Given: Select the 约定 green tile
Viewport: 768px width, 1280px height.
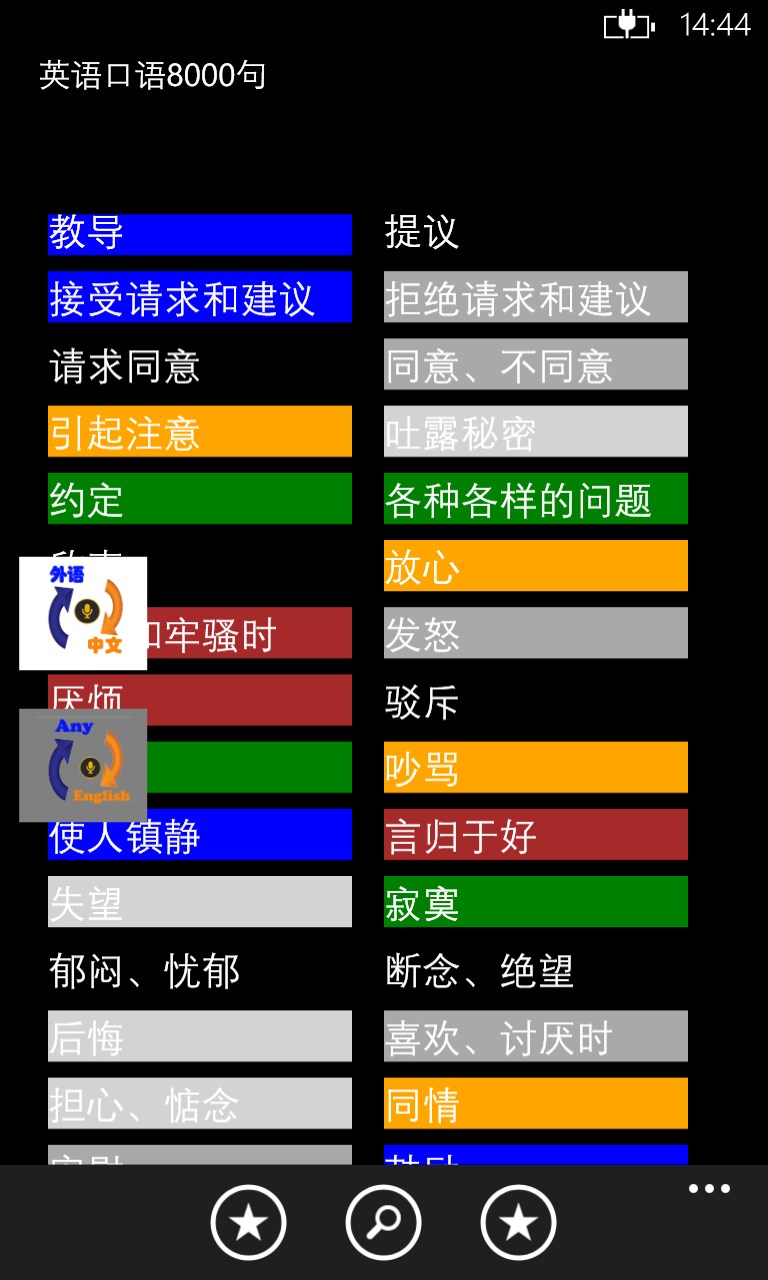Looking at the screenshot, I should pyautogui.click(x=200, y=499).
